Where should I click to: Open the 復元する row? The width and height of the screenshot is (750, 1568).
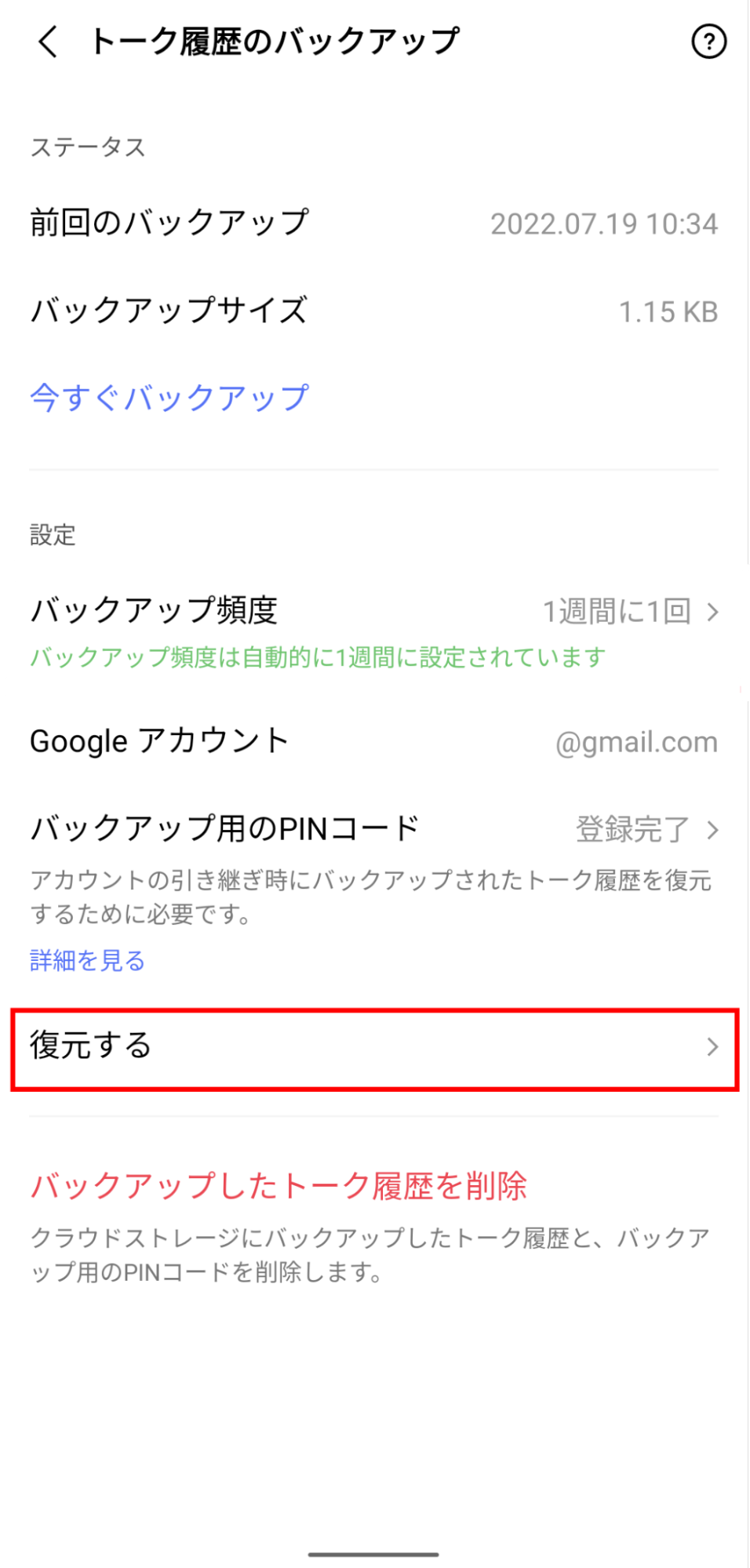tap(374, 1048)
